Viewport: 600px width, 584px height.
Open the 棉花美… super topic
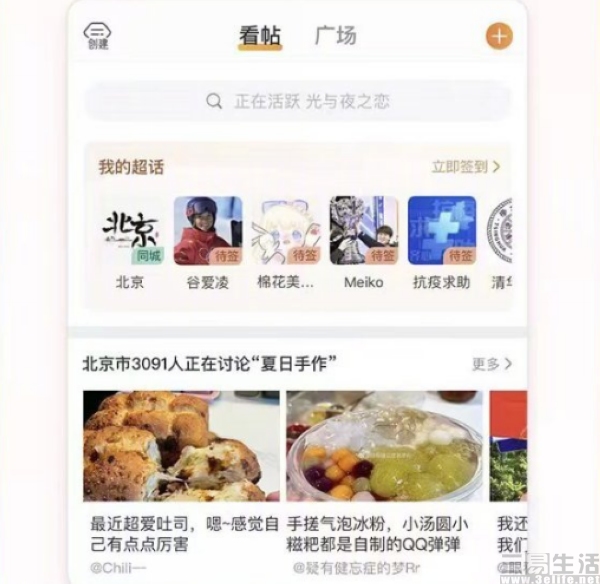286,240
